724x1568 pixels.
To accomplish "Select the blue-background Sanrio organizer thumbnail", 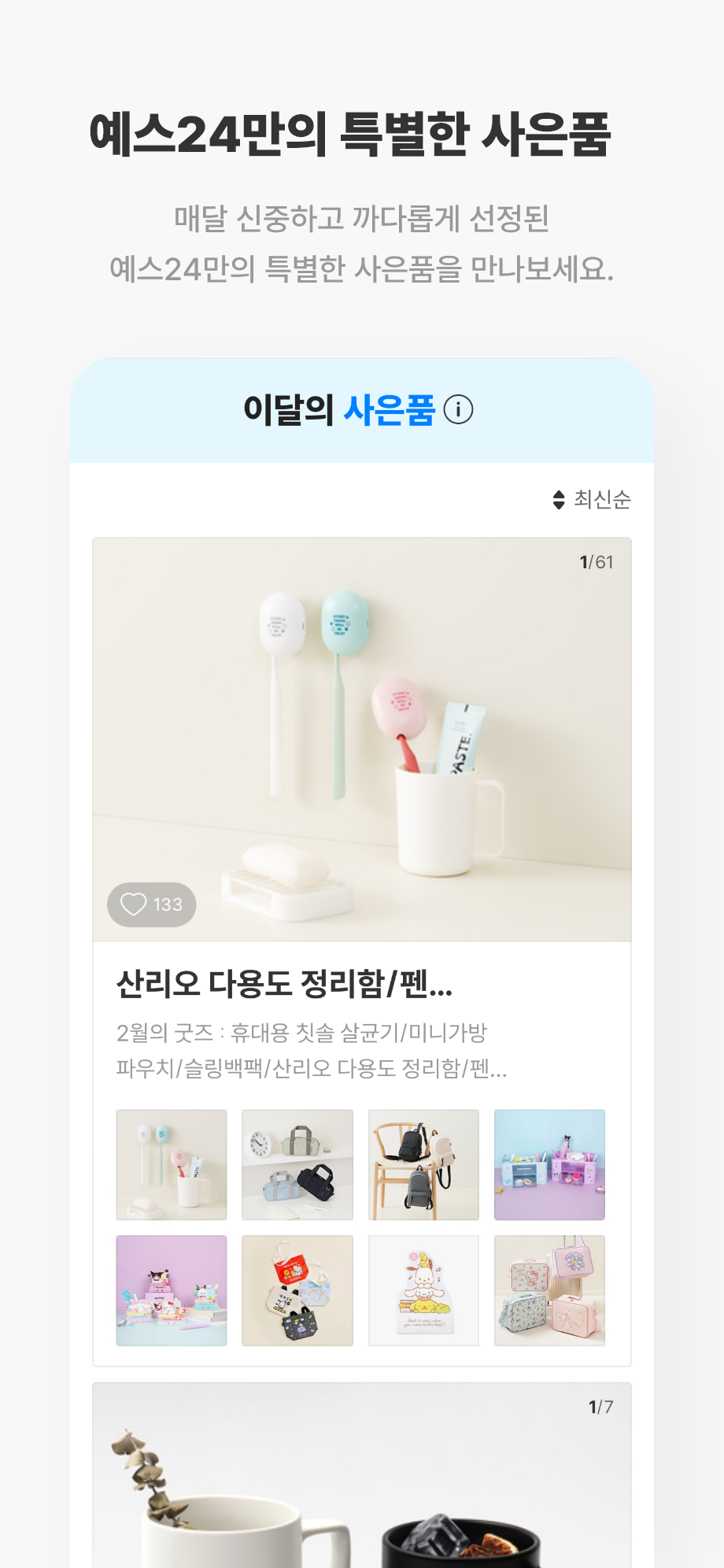I will tap(549, 1165).
